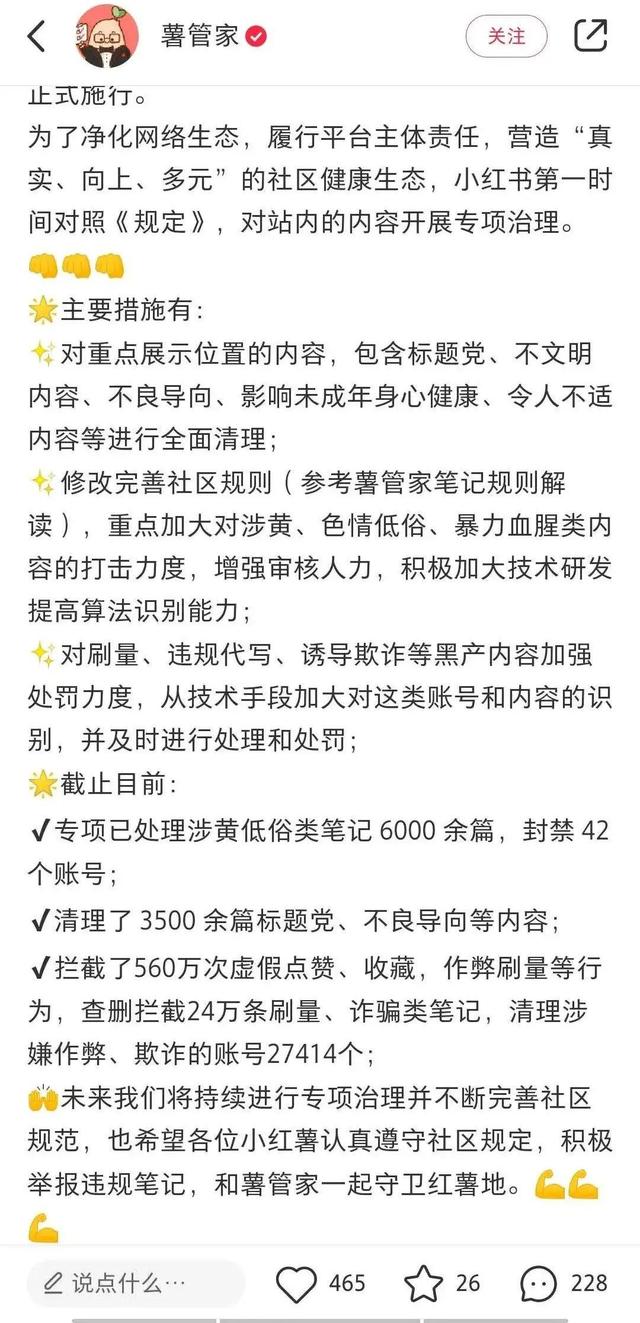Share this note via the share icon
This screenshot has height=1323, width=640.
tap(591, 36)
